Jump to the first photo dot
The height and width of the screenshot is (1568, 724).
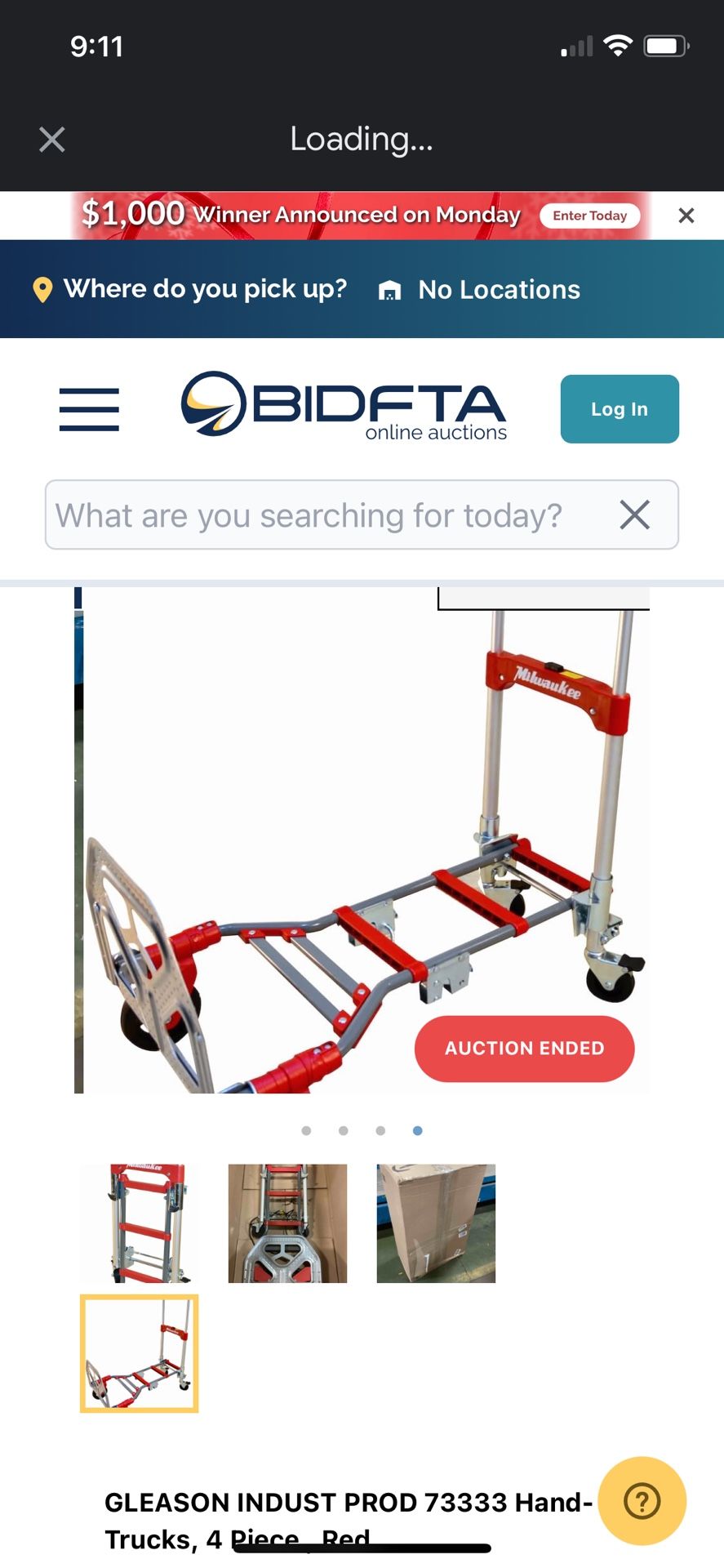click(x=306, y=1131)
